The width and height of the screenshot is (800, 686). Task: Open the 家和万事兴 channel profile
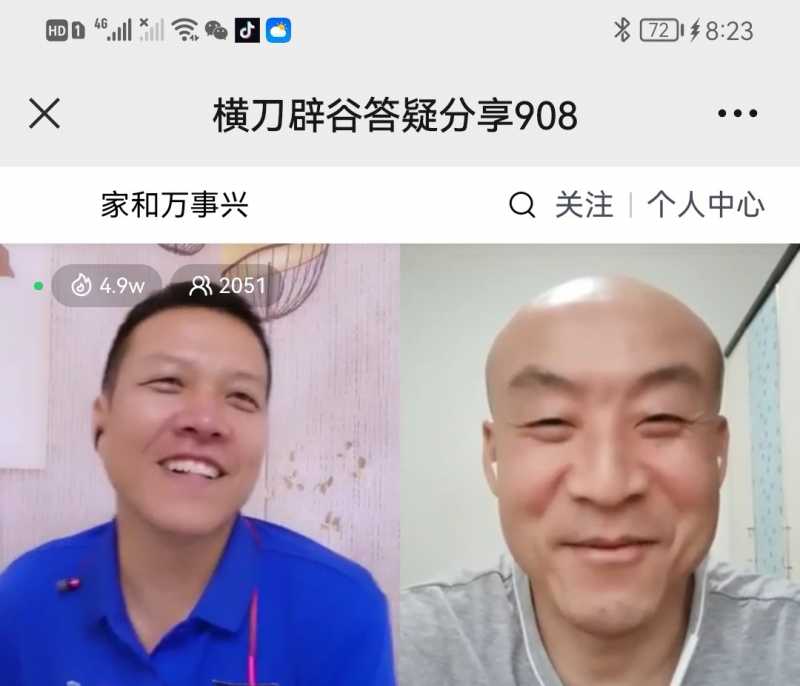[x=174, y=205]
